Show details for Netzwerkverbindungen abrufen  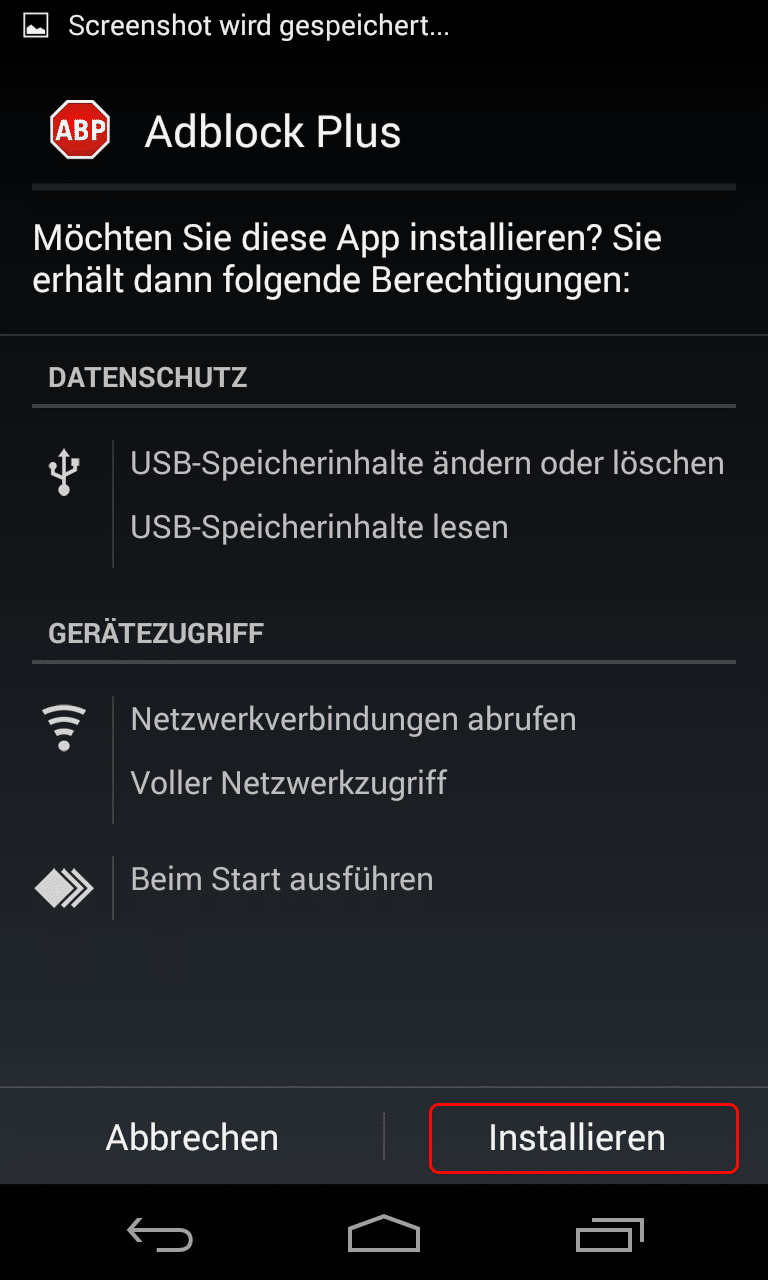click(x=353, y=719)
